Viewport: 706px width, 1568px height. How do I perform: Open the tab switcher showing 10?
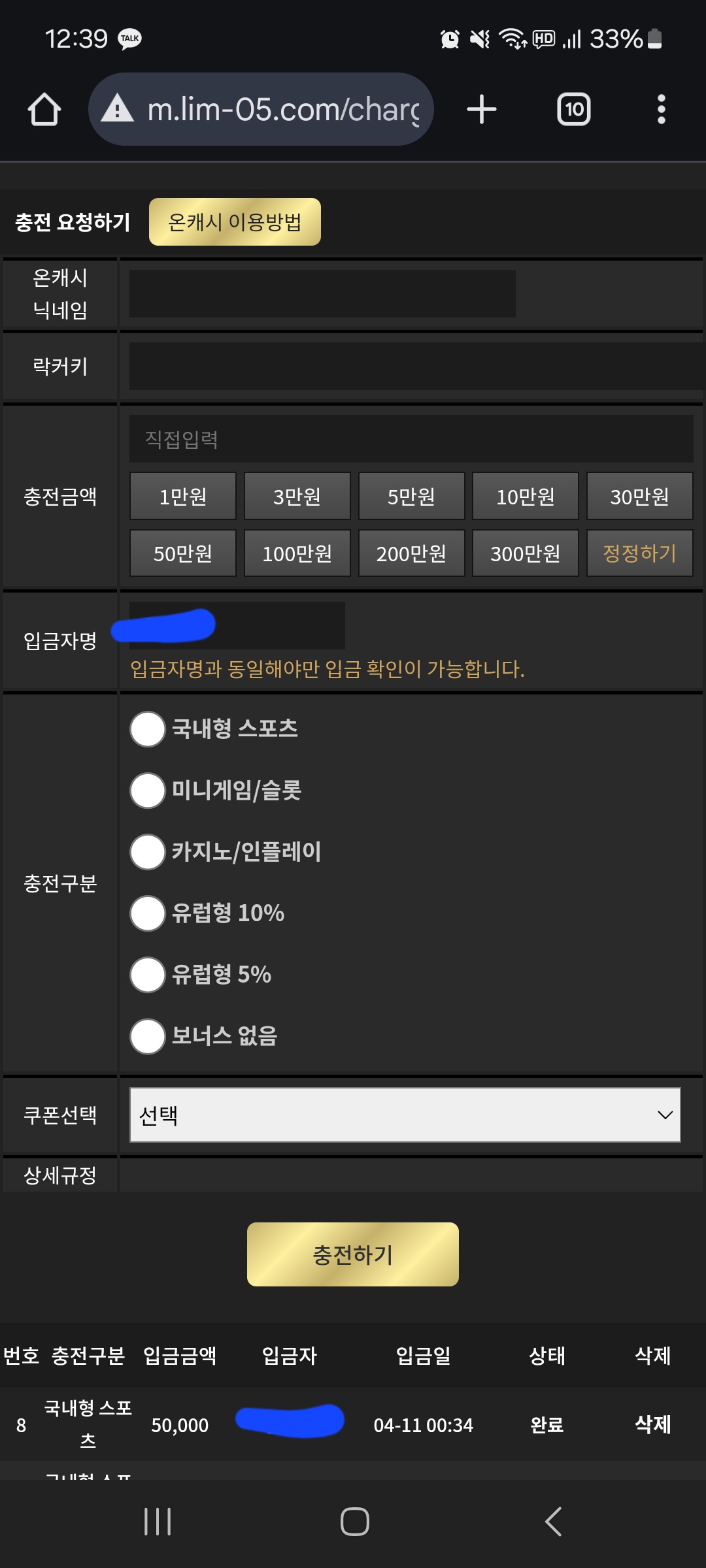[573, 109]
